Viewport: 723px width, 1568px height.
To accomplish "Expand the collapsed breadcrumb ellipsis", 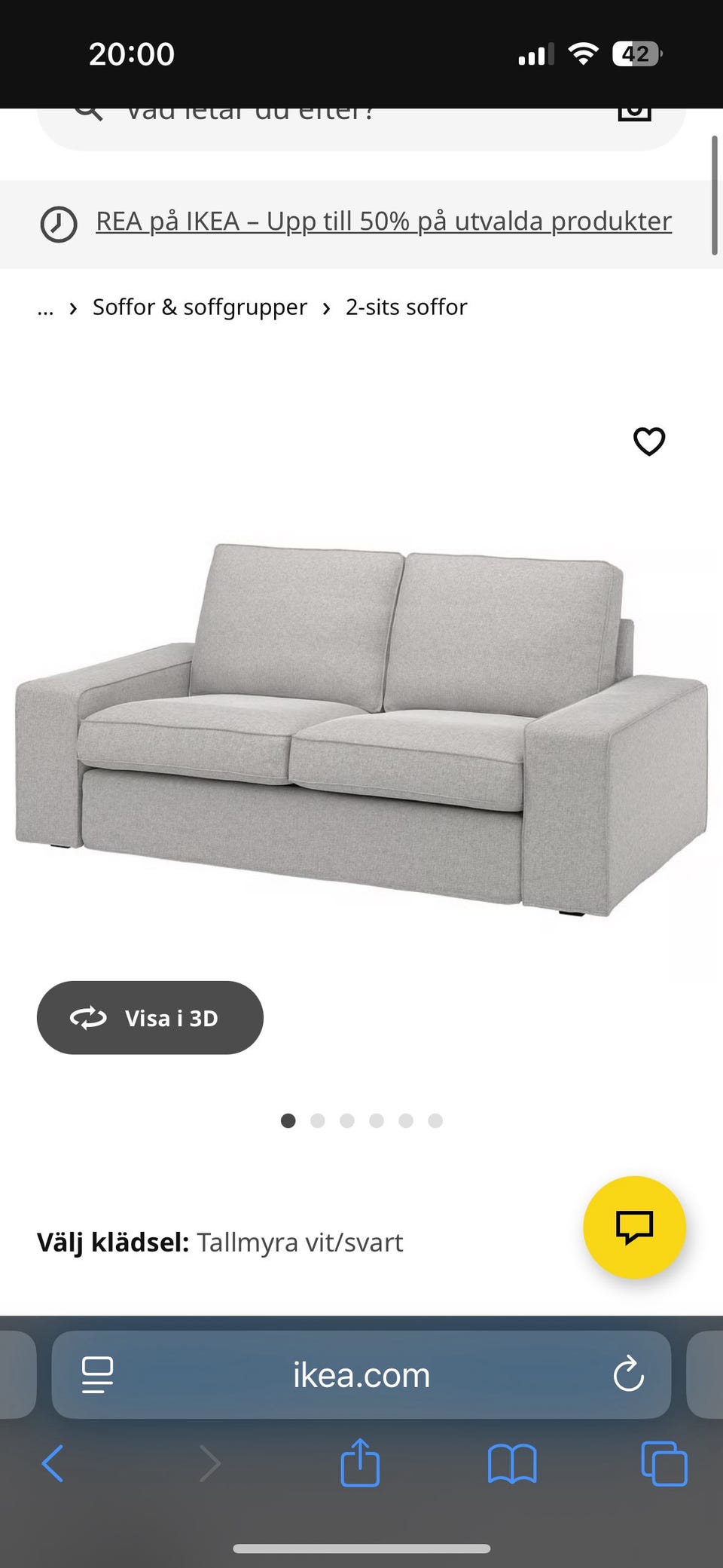I will point(45,309).
